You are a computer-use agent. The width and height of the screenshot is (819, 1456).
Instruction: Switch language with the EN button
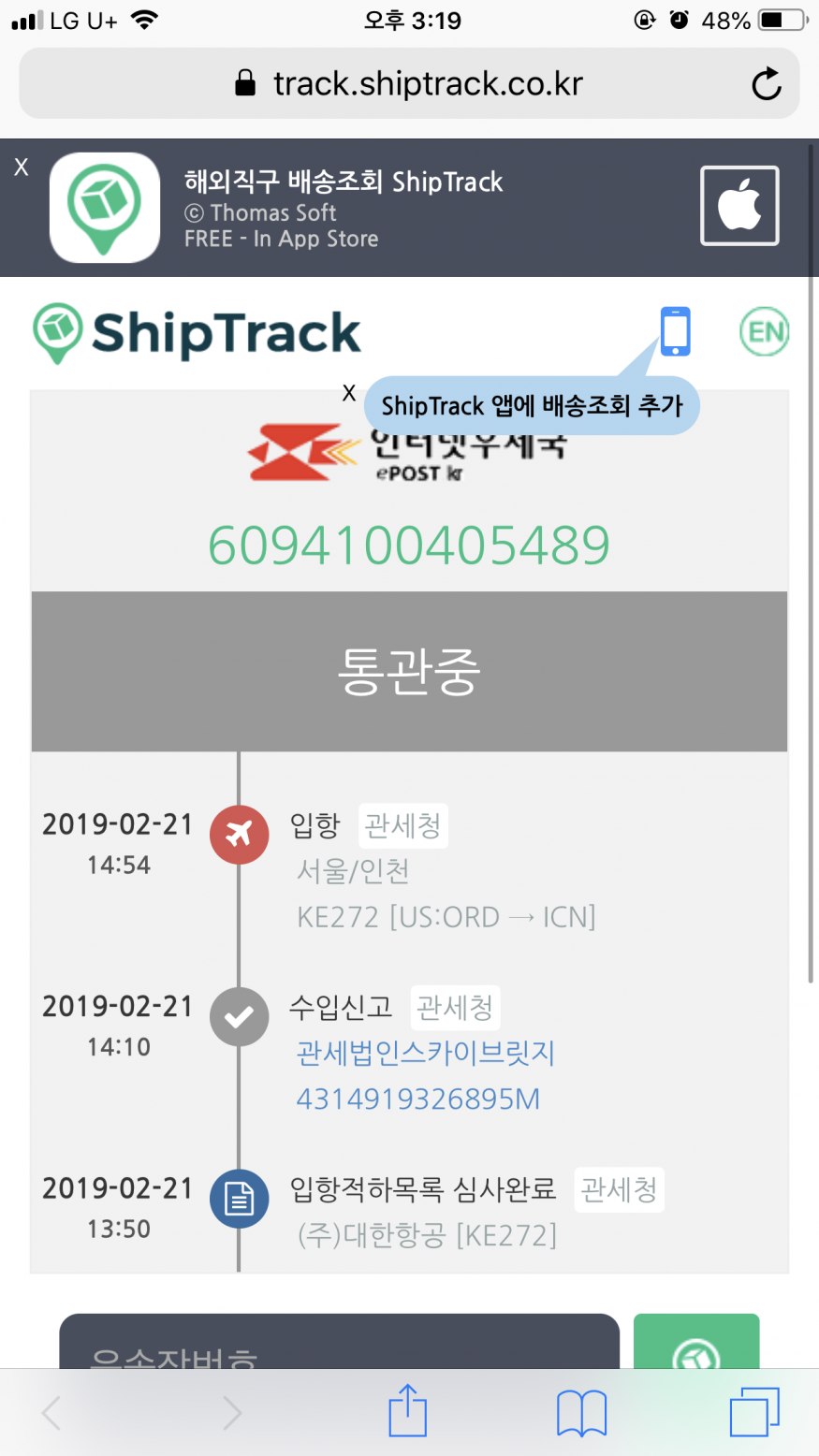click(765, 331)
